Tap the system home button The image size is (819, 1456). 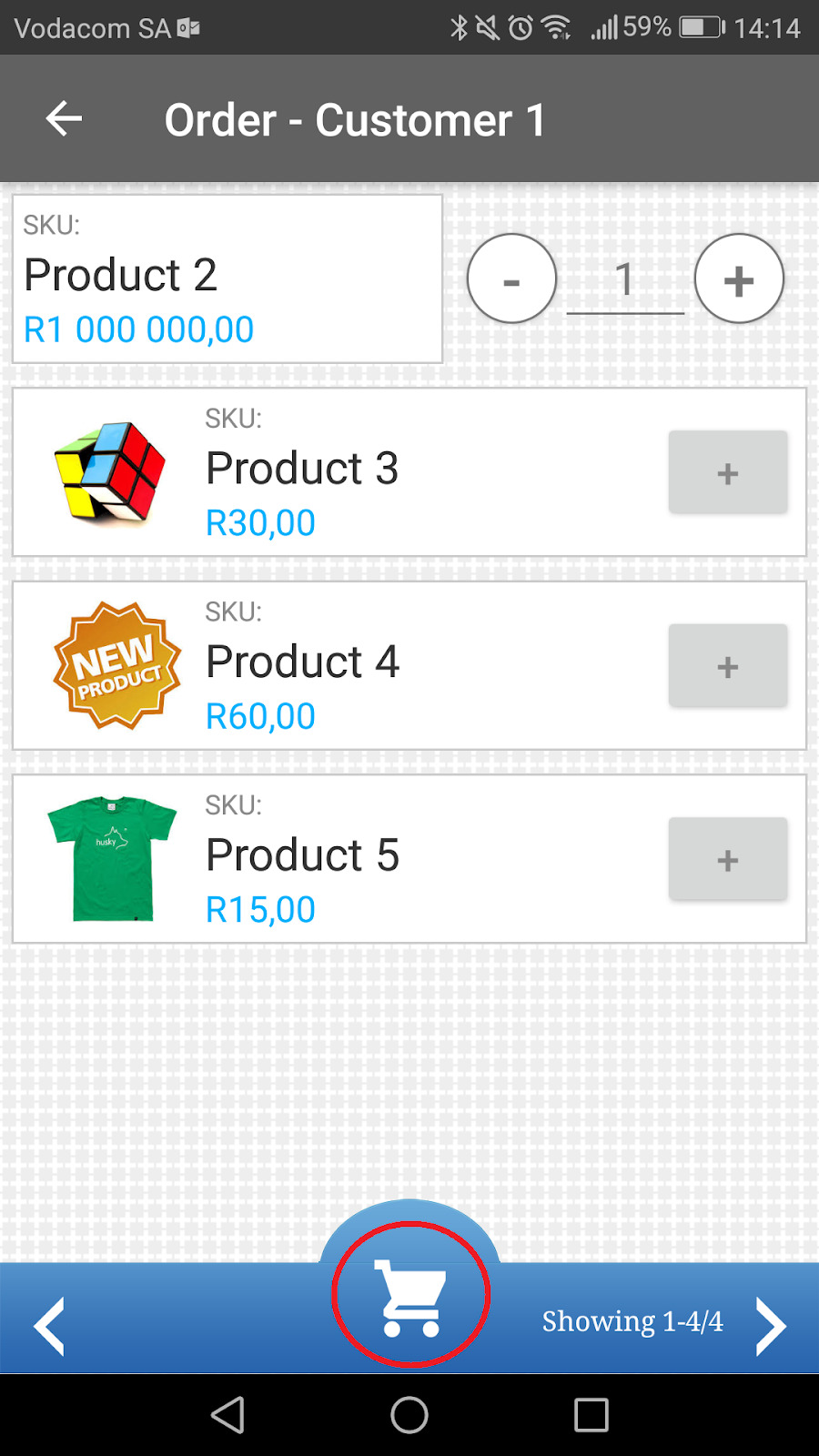coord(409,1415)
